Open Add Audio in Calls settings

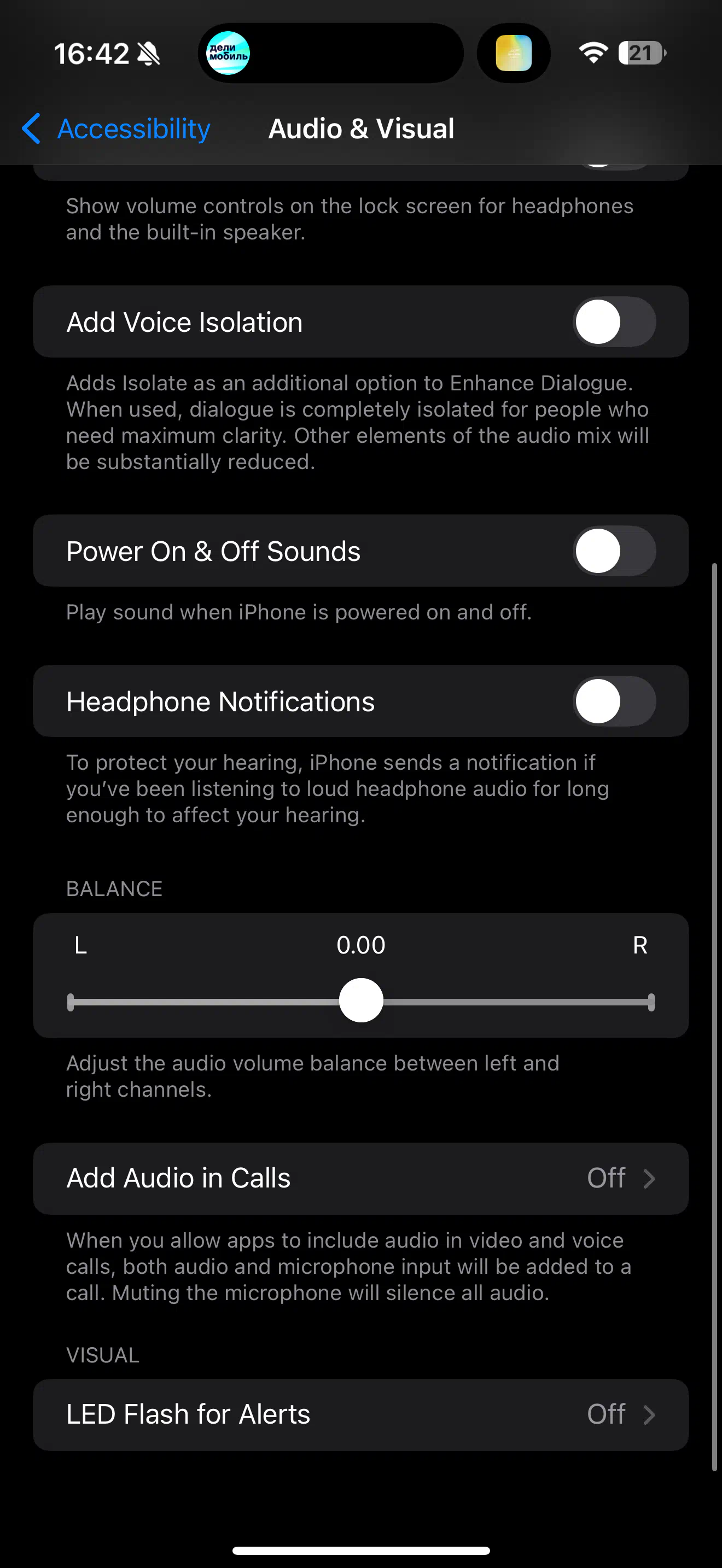click(361, 1178)
